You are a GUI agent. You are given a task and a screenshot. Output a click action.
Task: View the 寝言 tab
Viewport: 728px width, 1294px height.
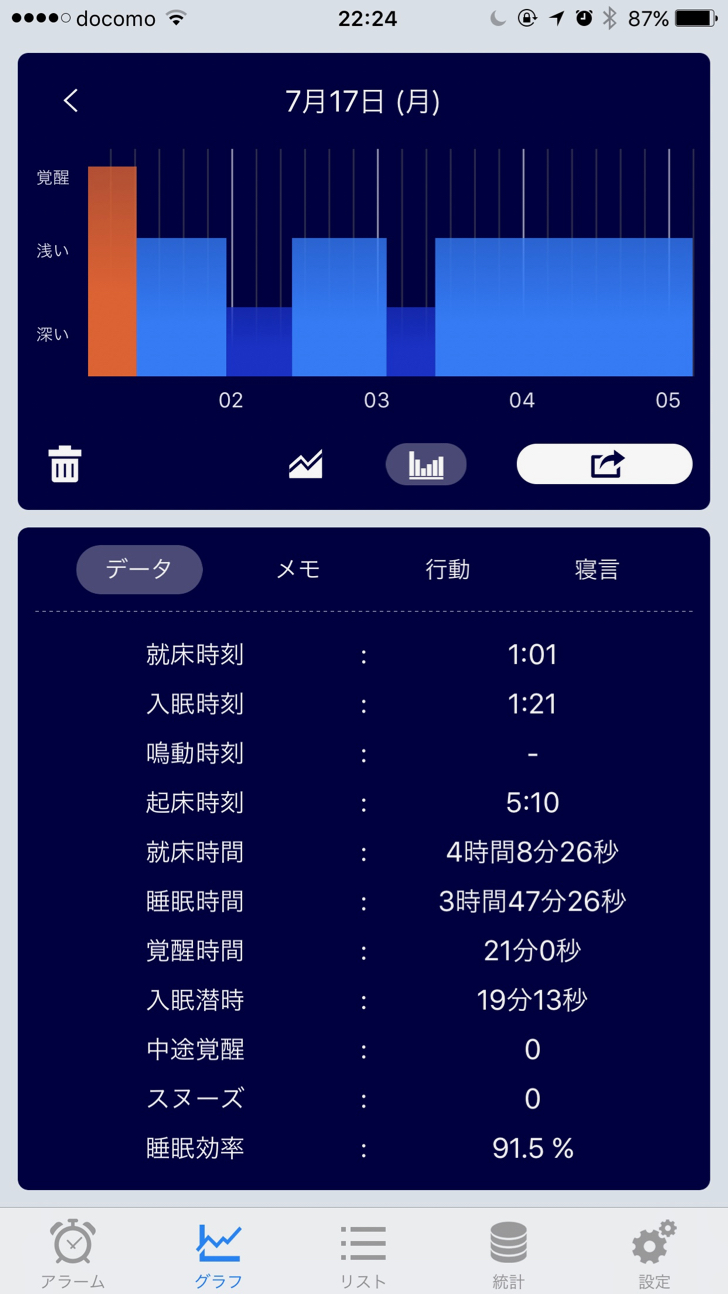tap(597, 569)
